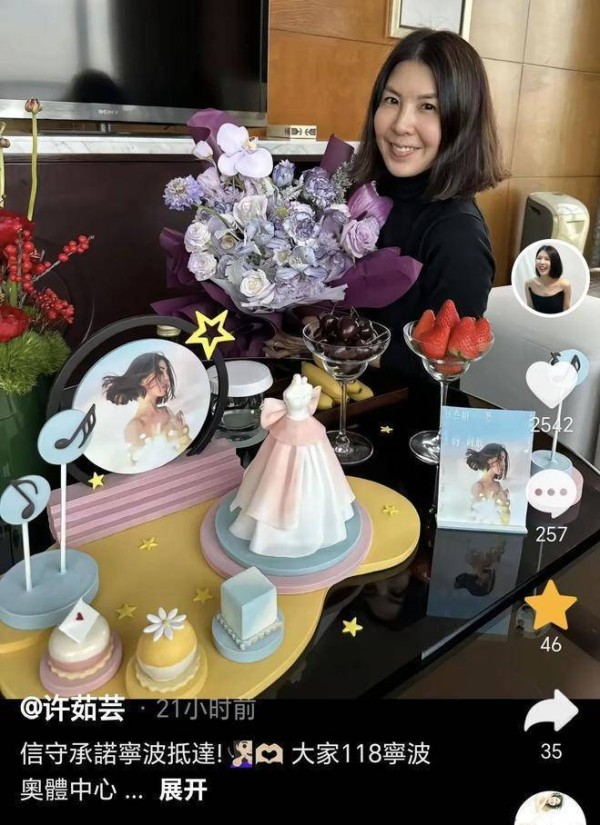
Task: Like this video with the heart icon
Action: (552, 383)
